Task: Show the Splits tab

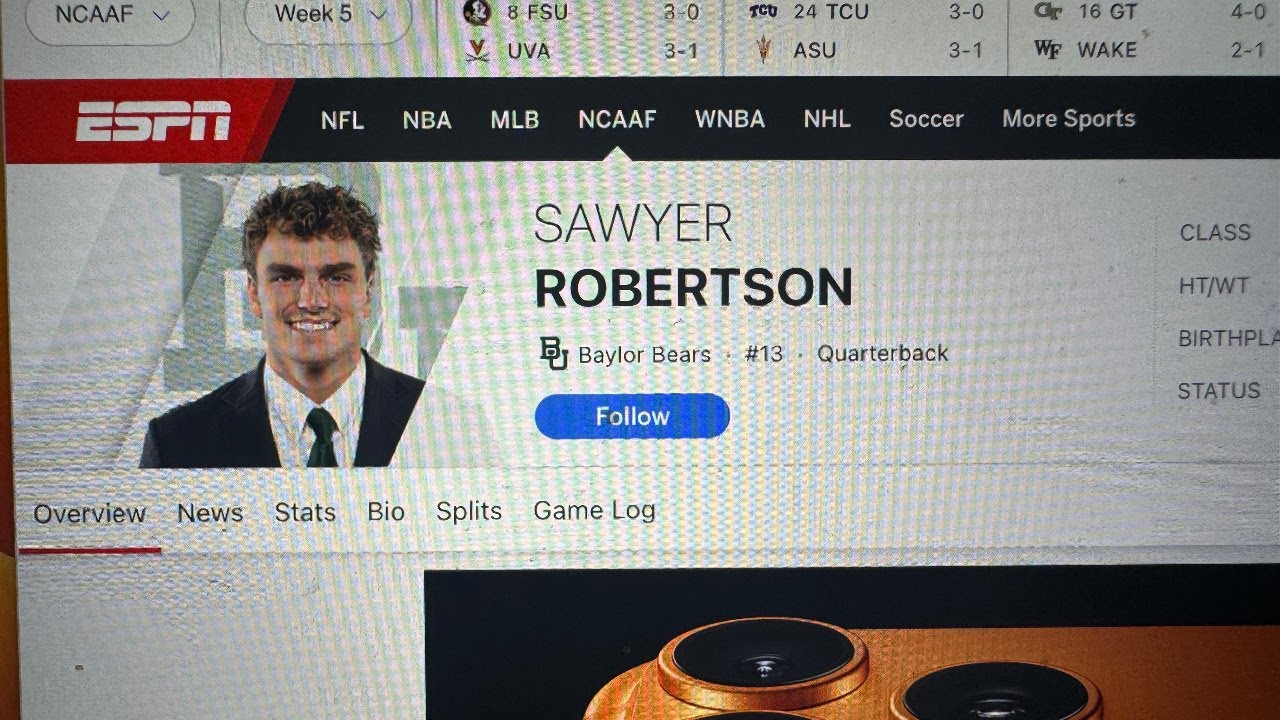Action: (469, 511)
